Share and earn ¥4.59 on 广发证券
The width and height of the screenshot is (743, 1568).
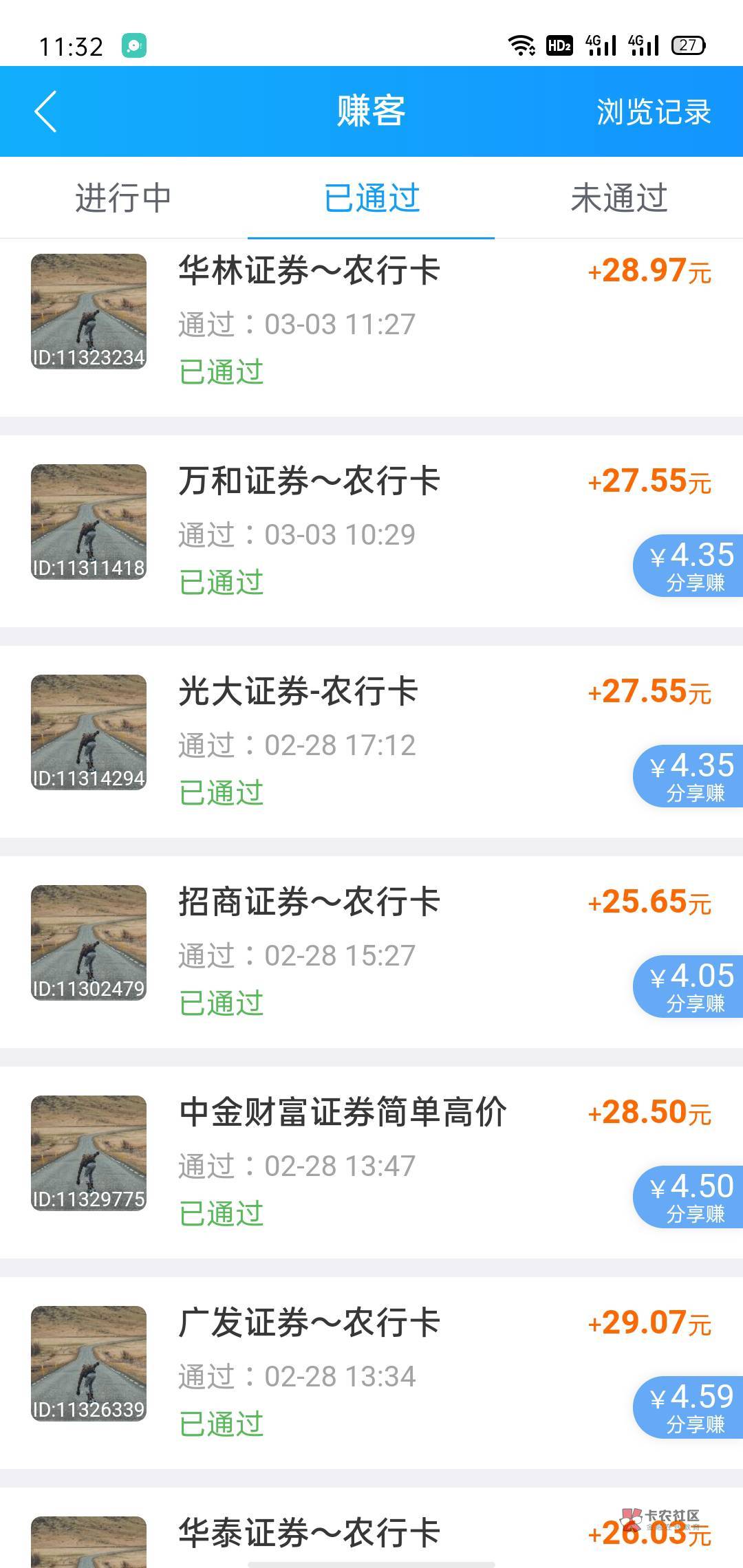point(690,1407)
